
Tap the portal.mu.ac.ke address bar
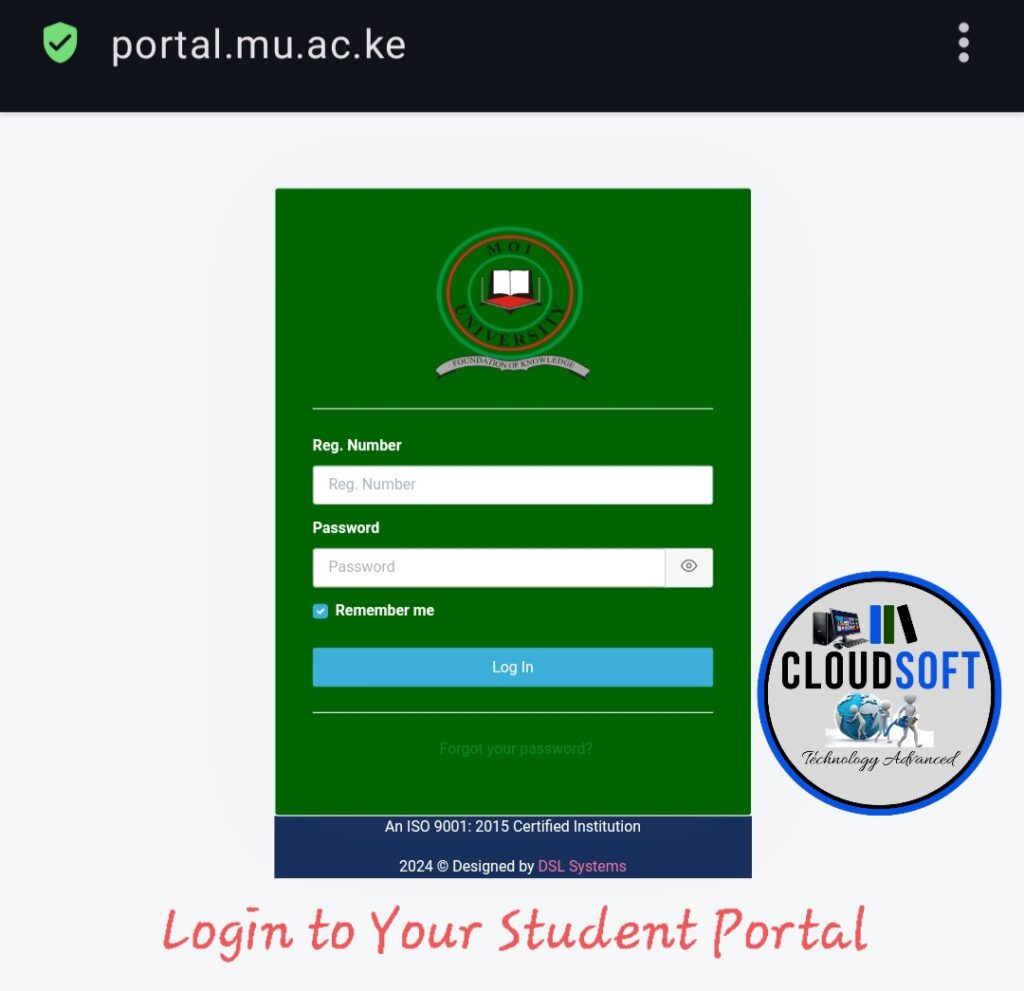258,45
